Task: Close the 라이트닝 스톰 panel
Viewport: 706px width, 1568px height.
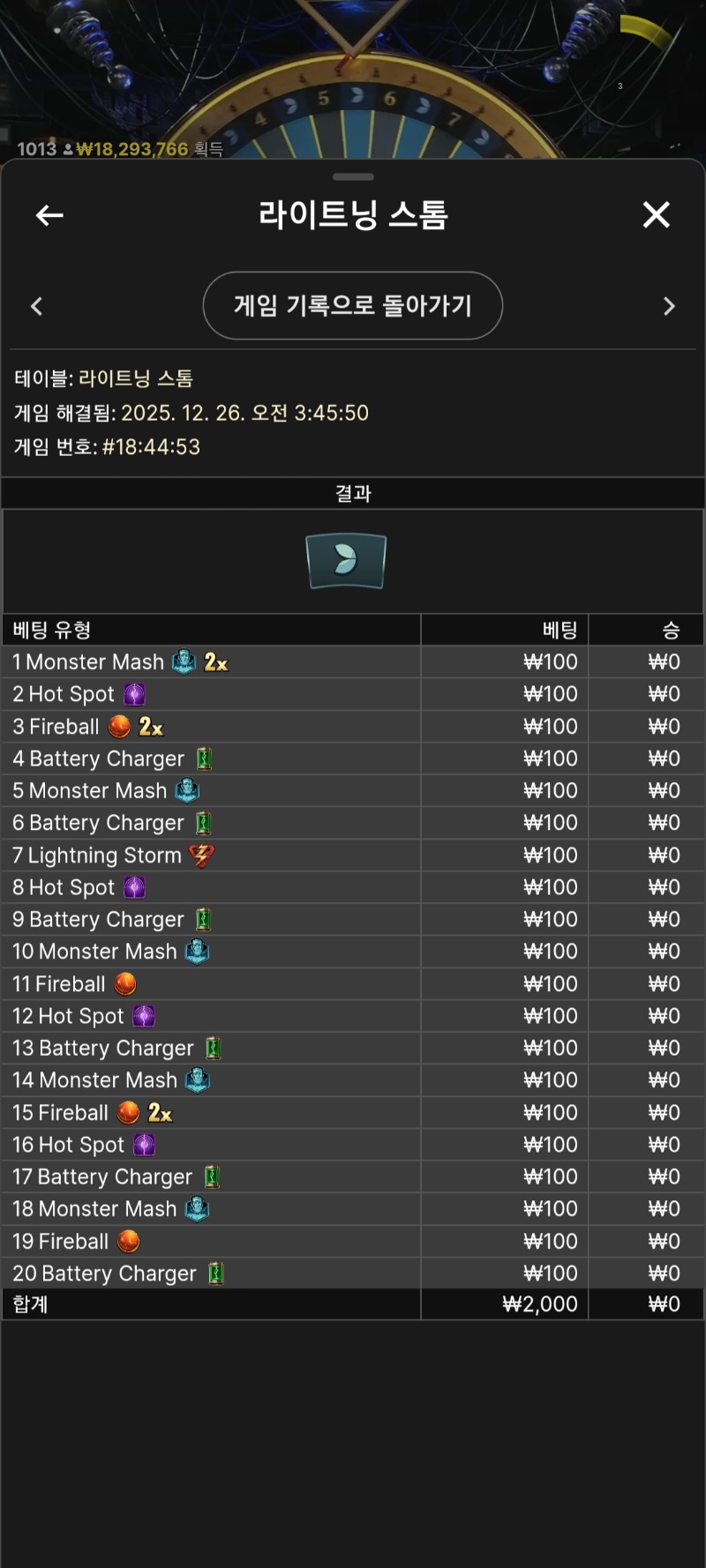Action: pyautogui.click(x=656, y=214)
